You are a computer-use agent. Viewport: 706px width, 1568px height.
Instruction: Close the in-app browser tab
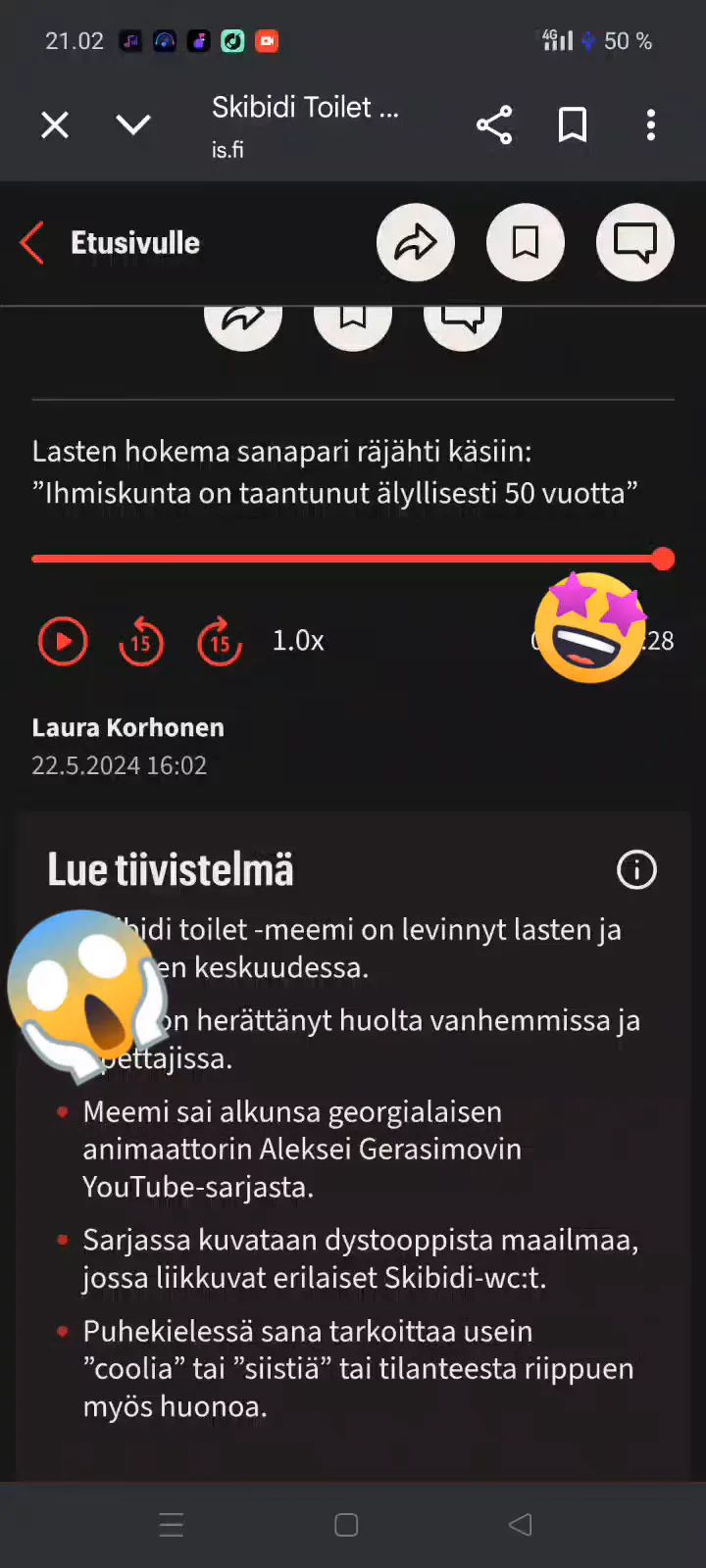[55, 125]
